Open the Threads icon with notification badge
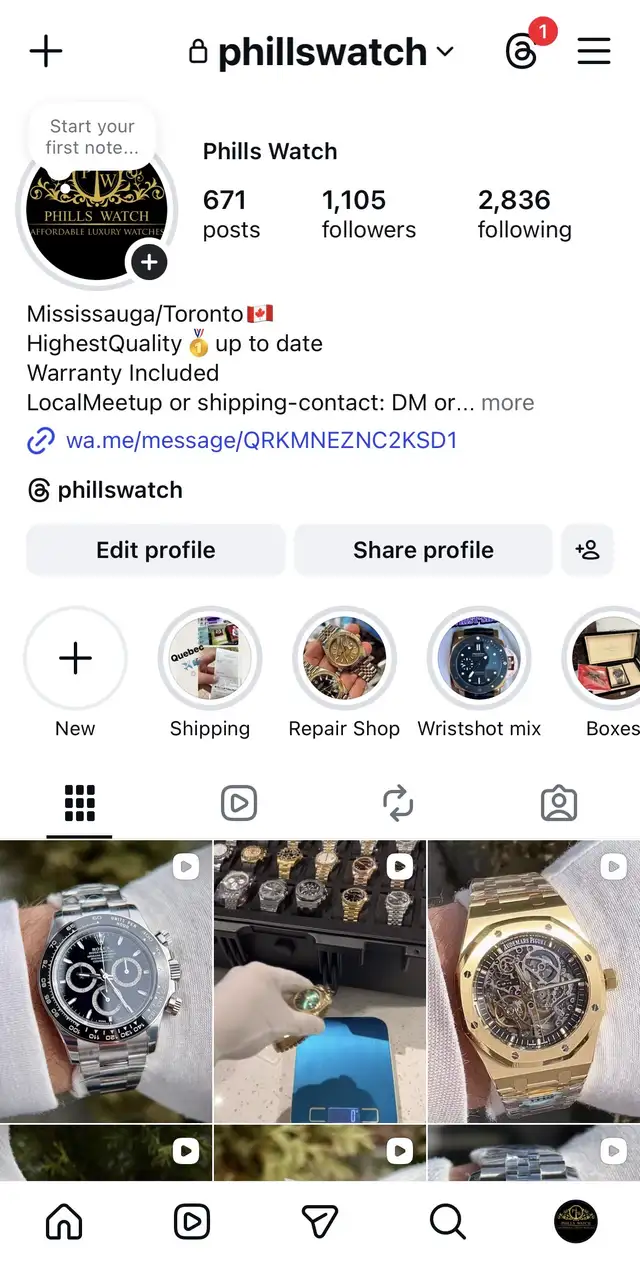Screen dimensions: 640x1262 523,50
